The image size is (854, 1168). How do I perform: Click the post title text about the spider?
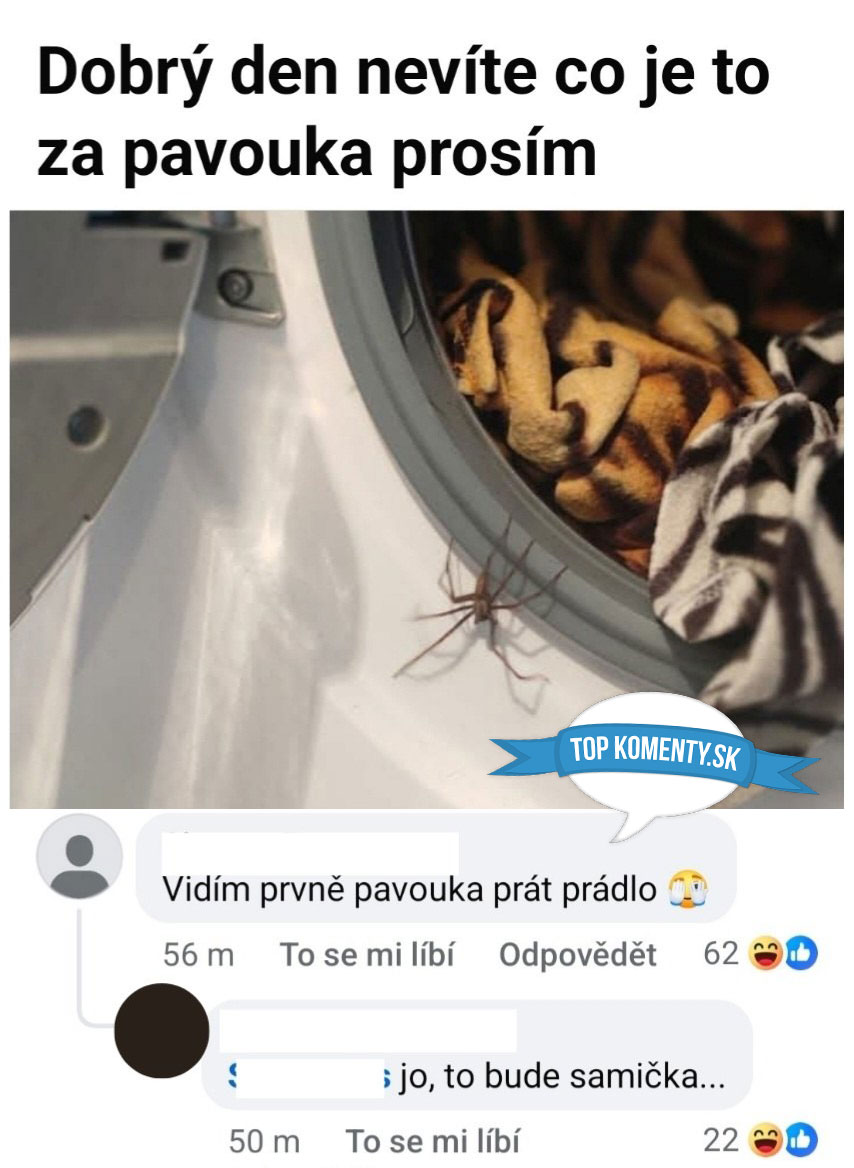pyautogui.click(x=400, y=110)
